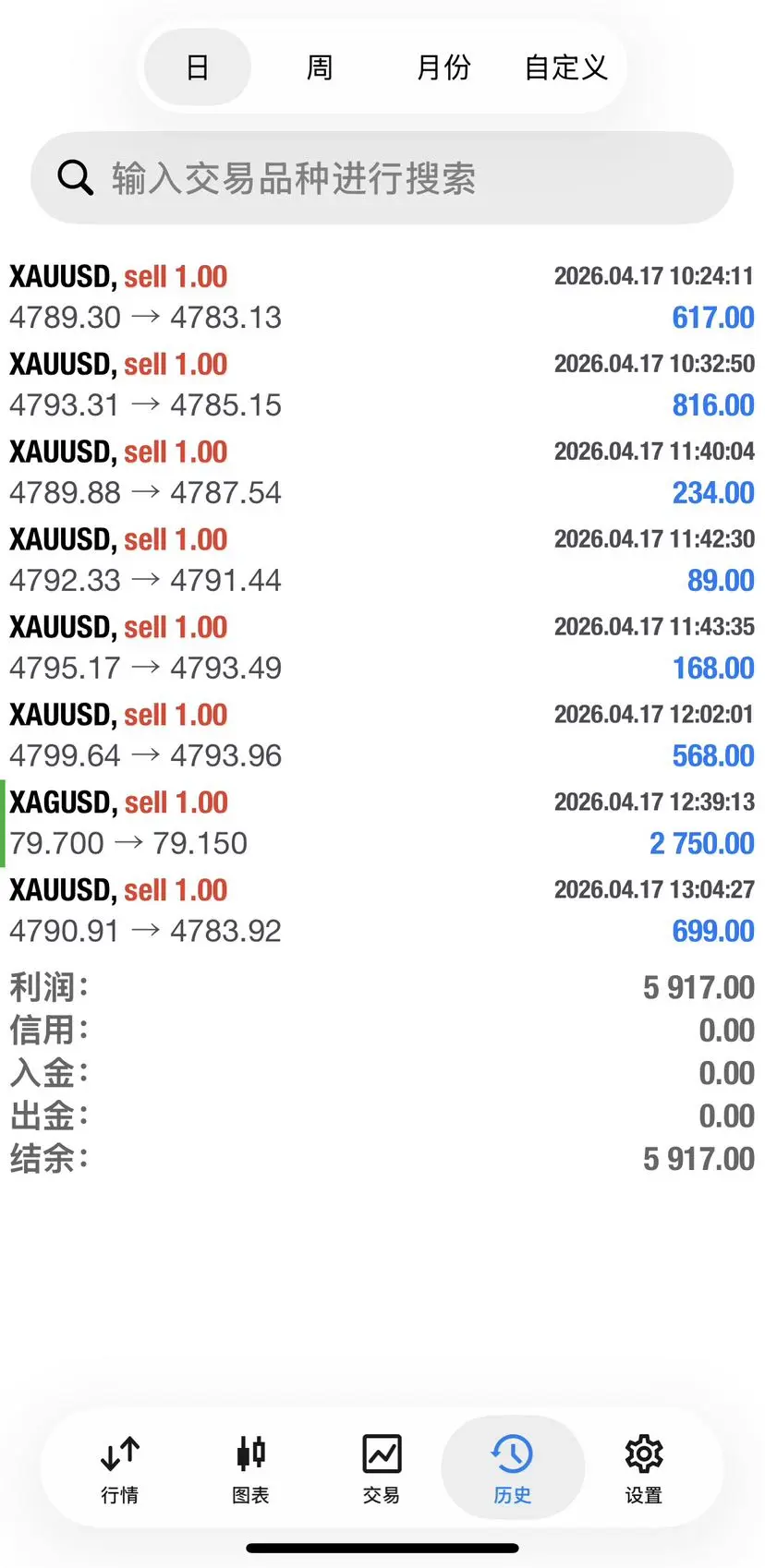Viewport: 765px width, 1568px height.
Task: Select the 历史 history tab
Action: click(x=512, y=1469)
